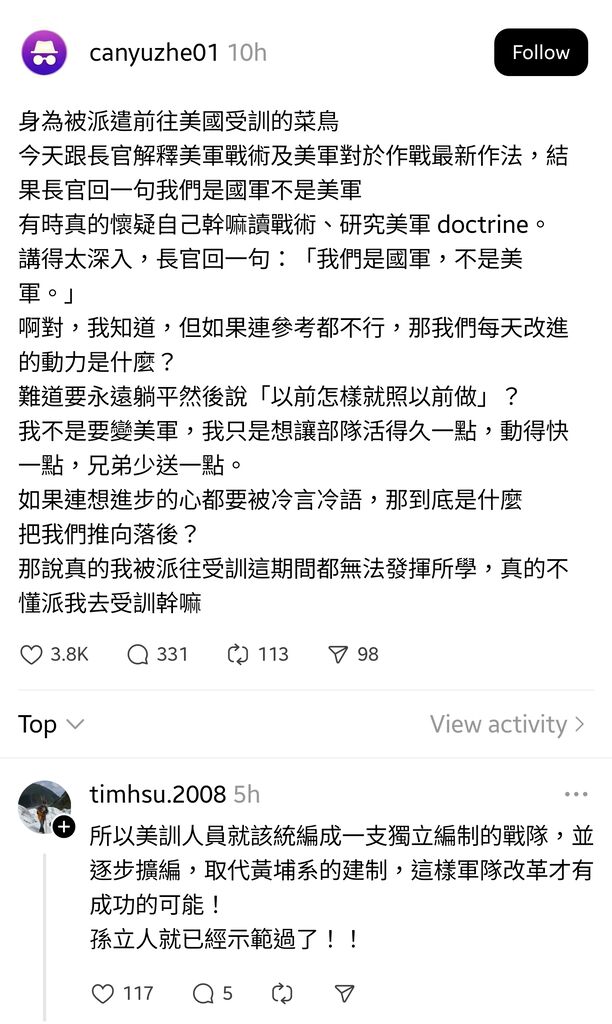Viewport: 612px width, 1024px height.
Task: Repost timhsu.2008's reply
Action: pyautogui.click(x=282, y=993)
